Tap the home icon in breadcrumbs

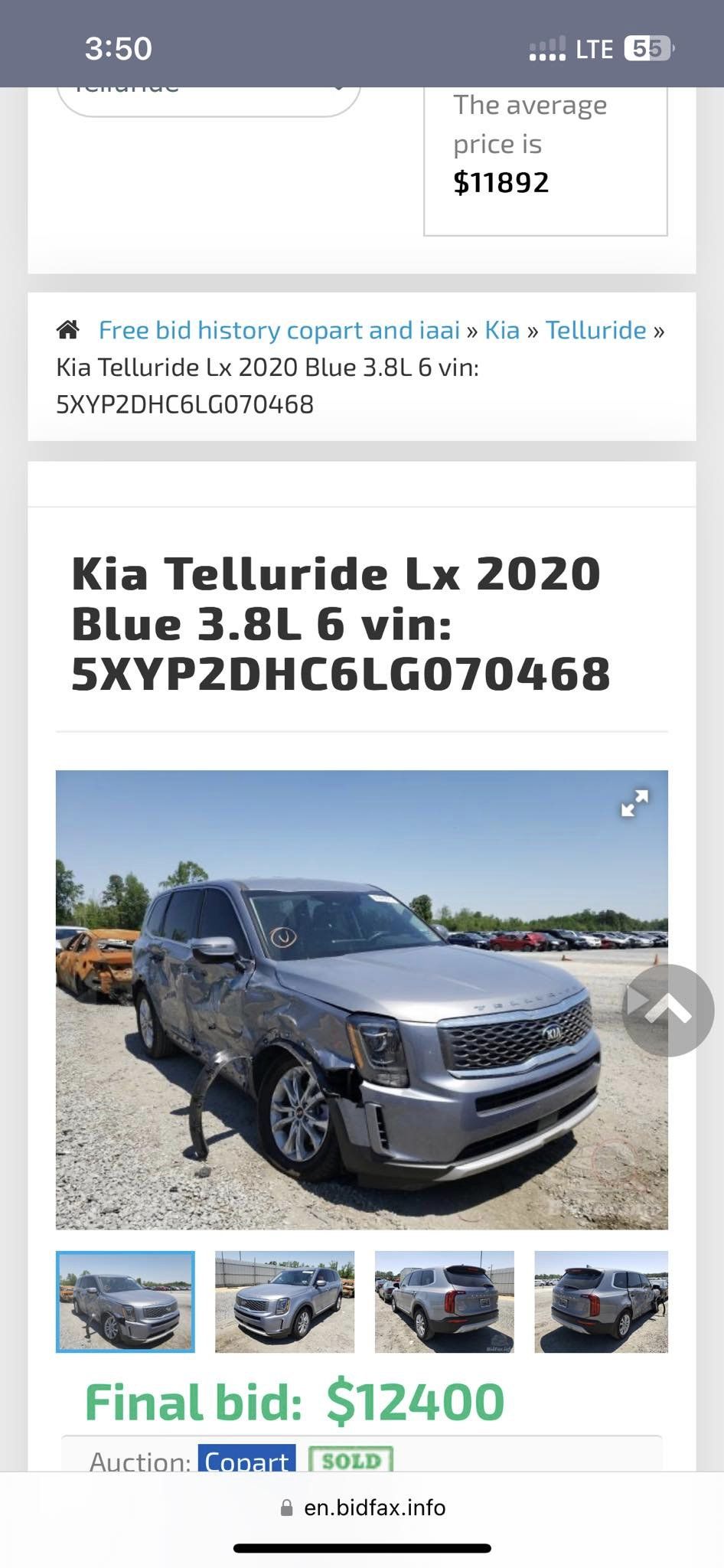click(68, 330)
